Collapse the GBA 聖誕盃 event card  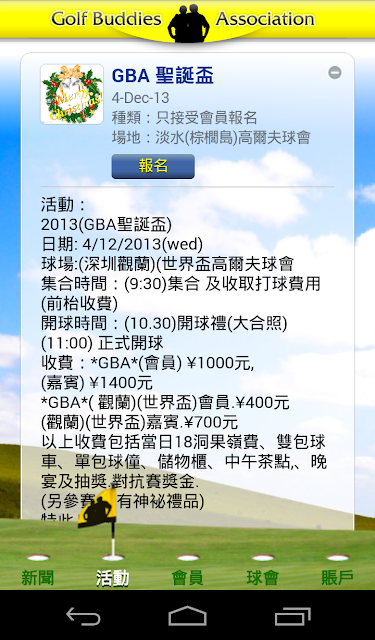(335, 73)
